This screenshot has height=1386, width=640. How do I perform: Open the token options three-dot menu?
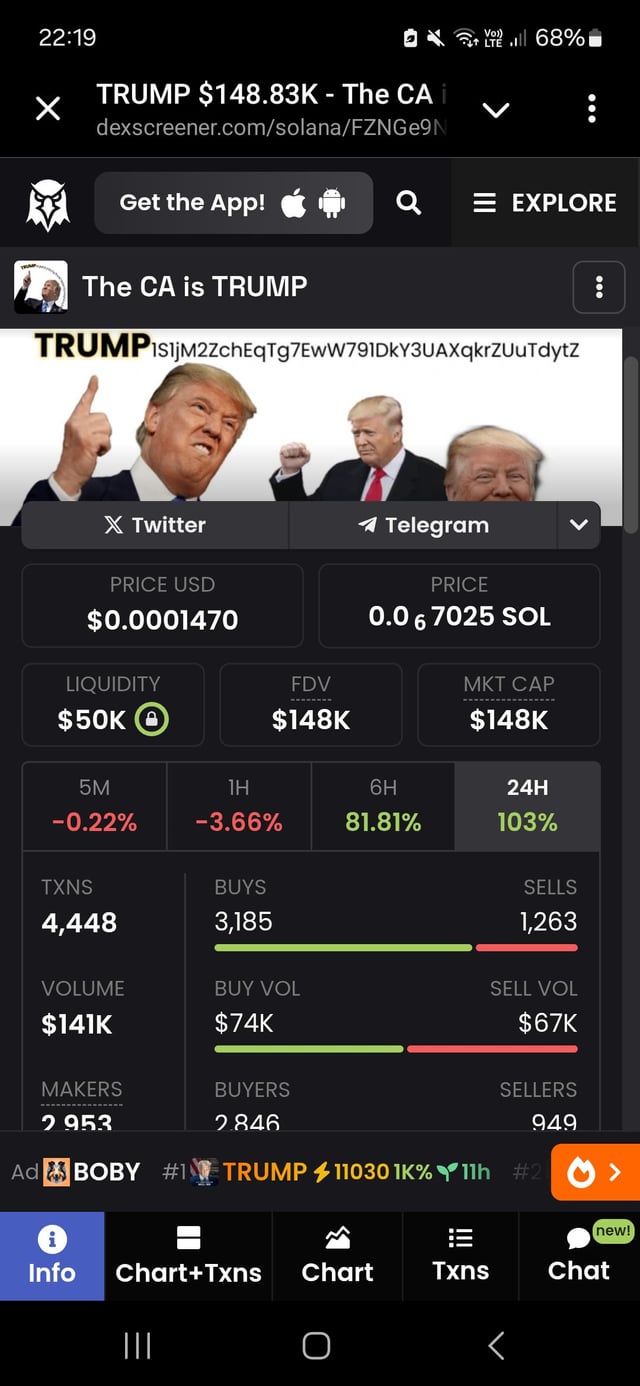coord(598,288)
